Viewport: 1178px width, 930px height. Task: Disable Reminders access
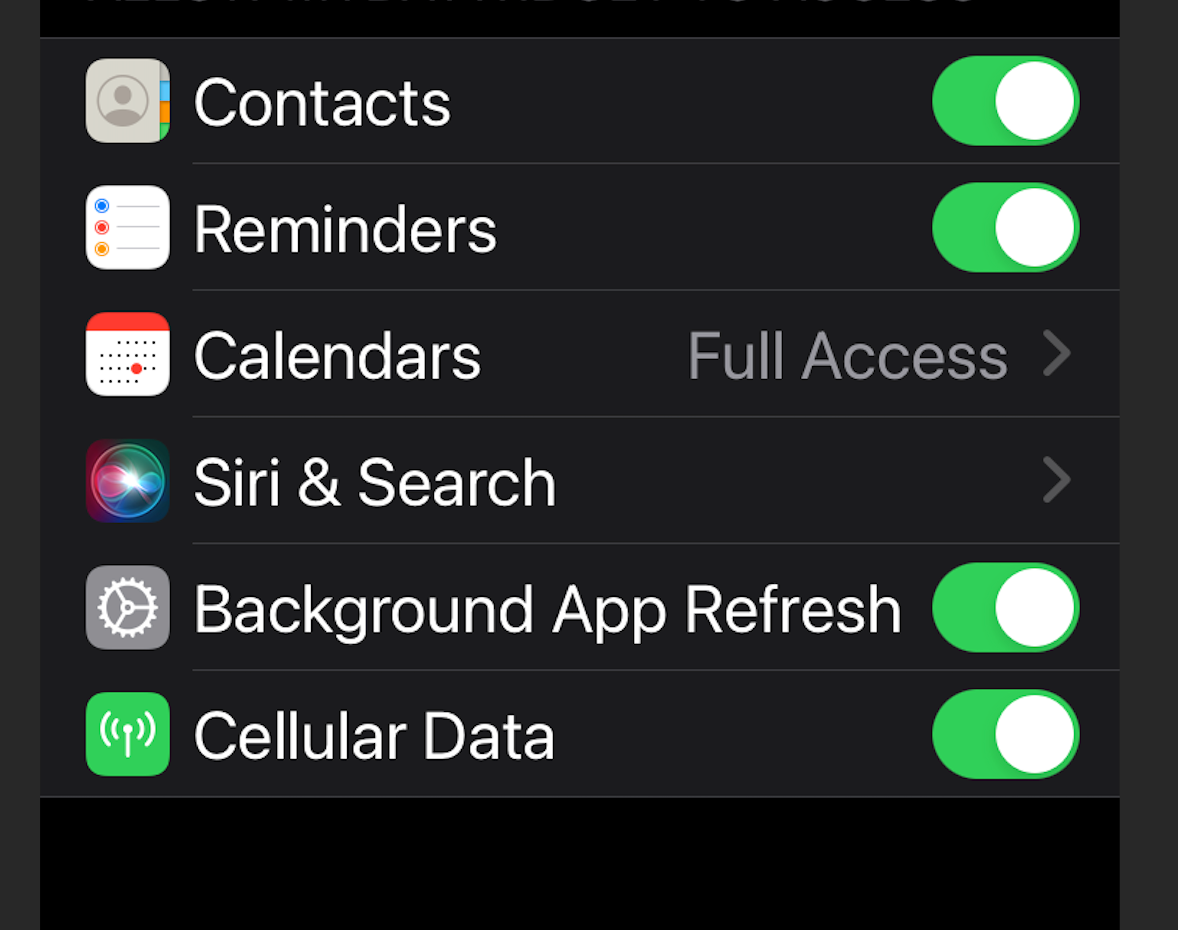point(1005,228)
